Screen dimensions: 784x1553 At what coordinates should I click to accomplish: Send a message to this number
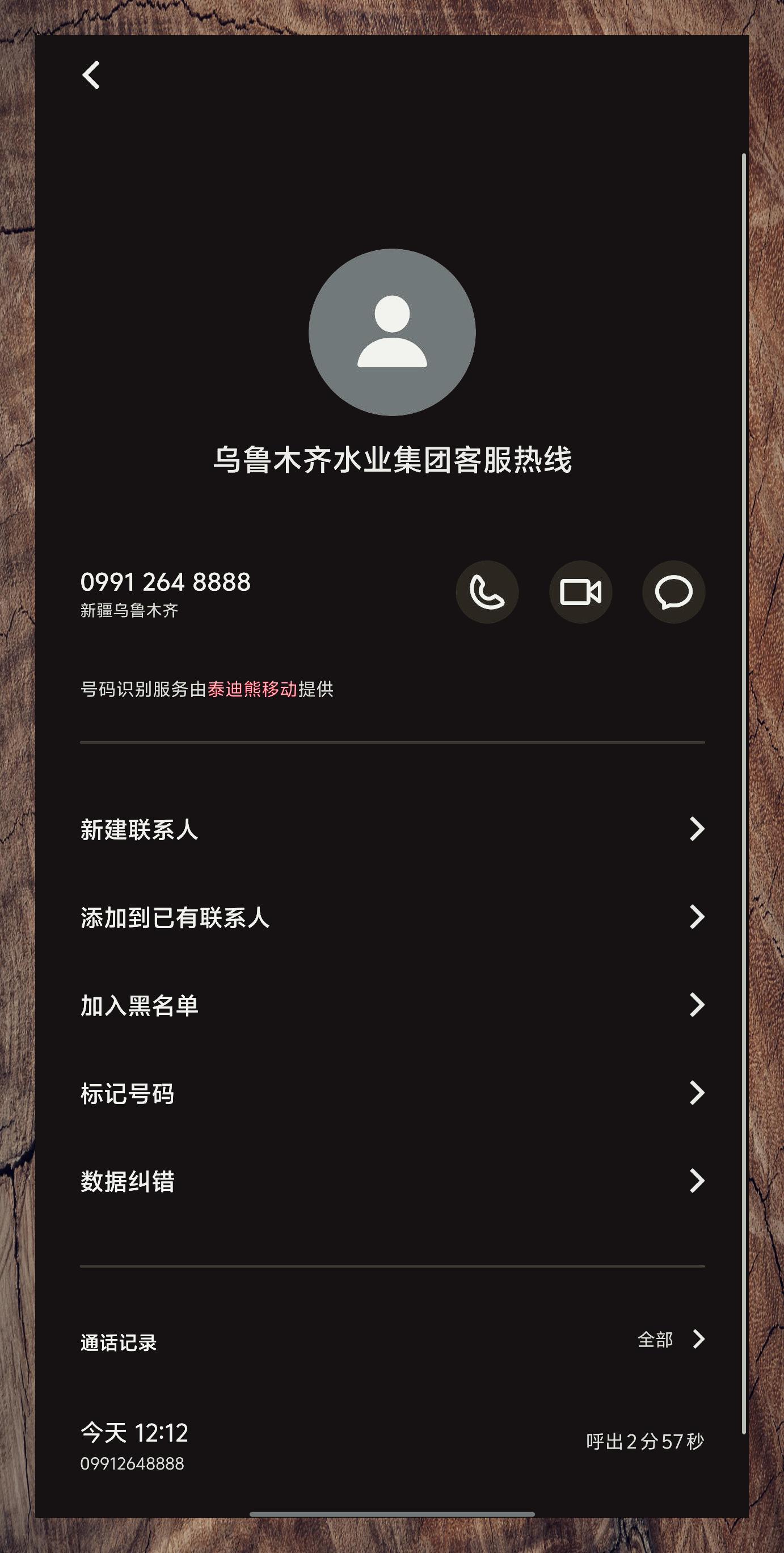point(673,591)
